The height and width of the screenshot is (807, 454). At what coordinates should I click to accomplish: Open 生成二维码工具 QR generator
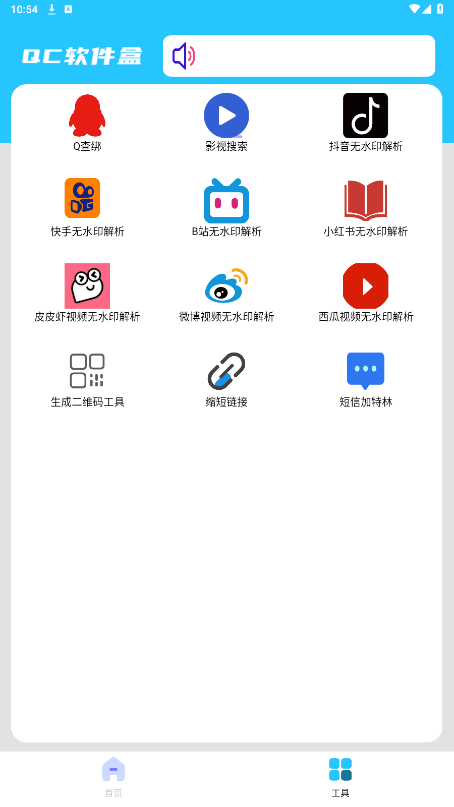tap(87, 380)
